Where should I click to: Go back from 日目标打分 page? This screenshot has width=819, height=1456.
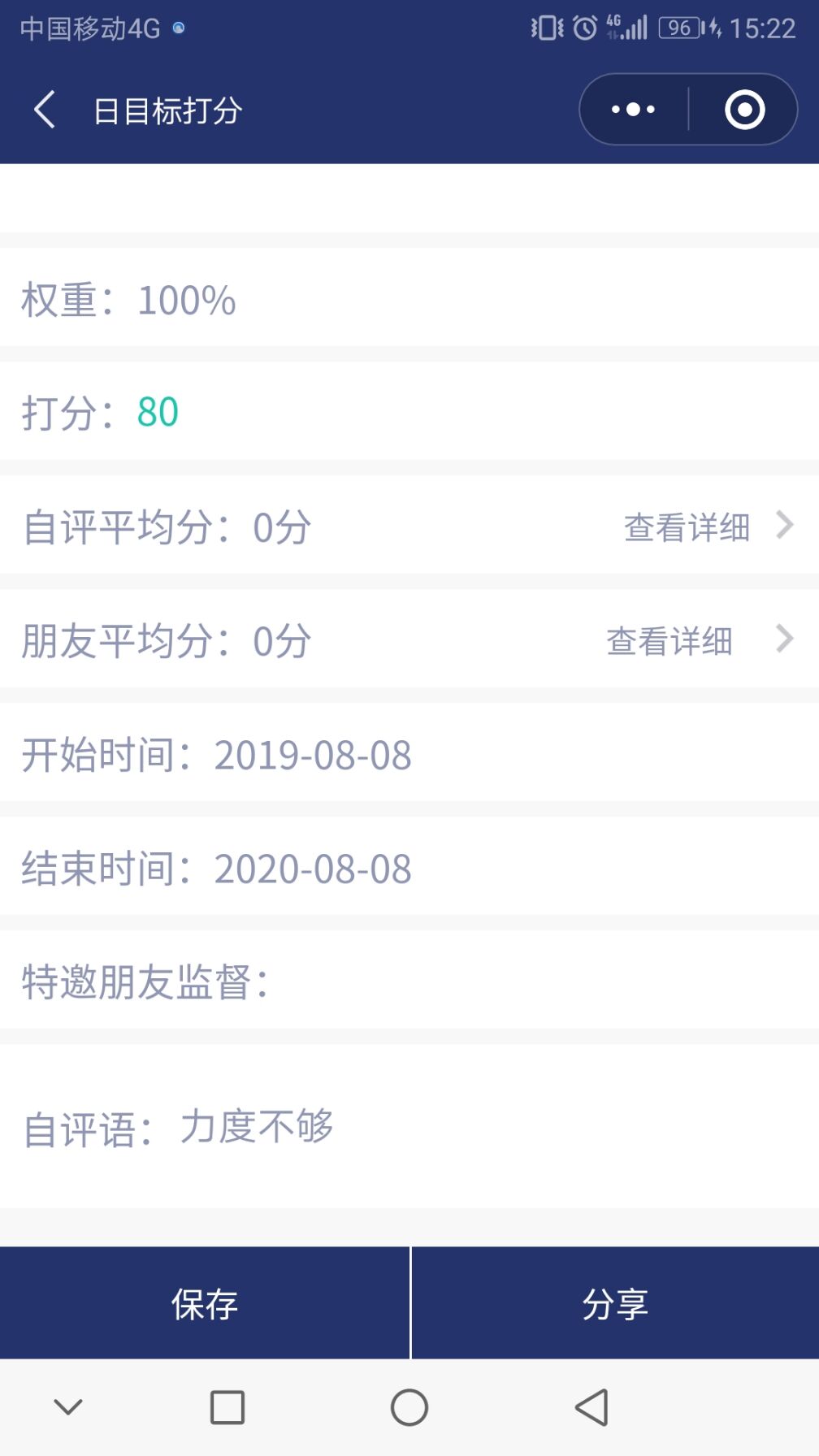45,110
